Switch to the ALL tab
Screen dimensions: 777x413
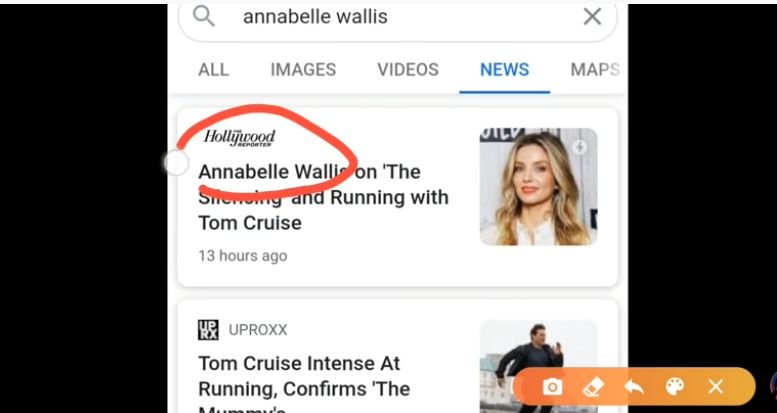pos(213,70)
